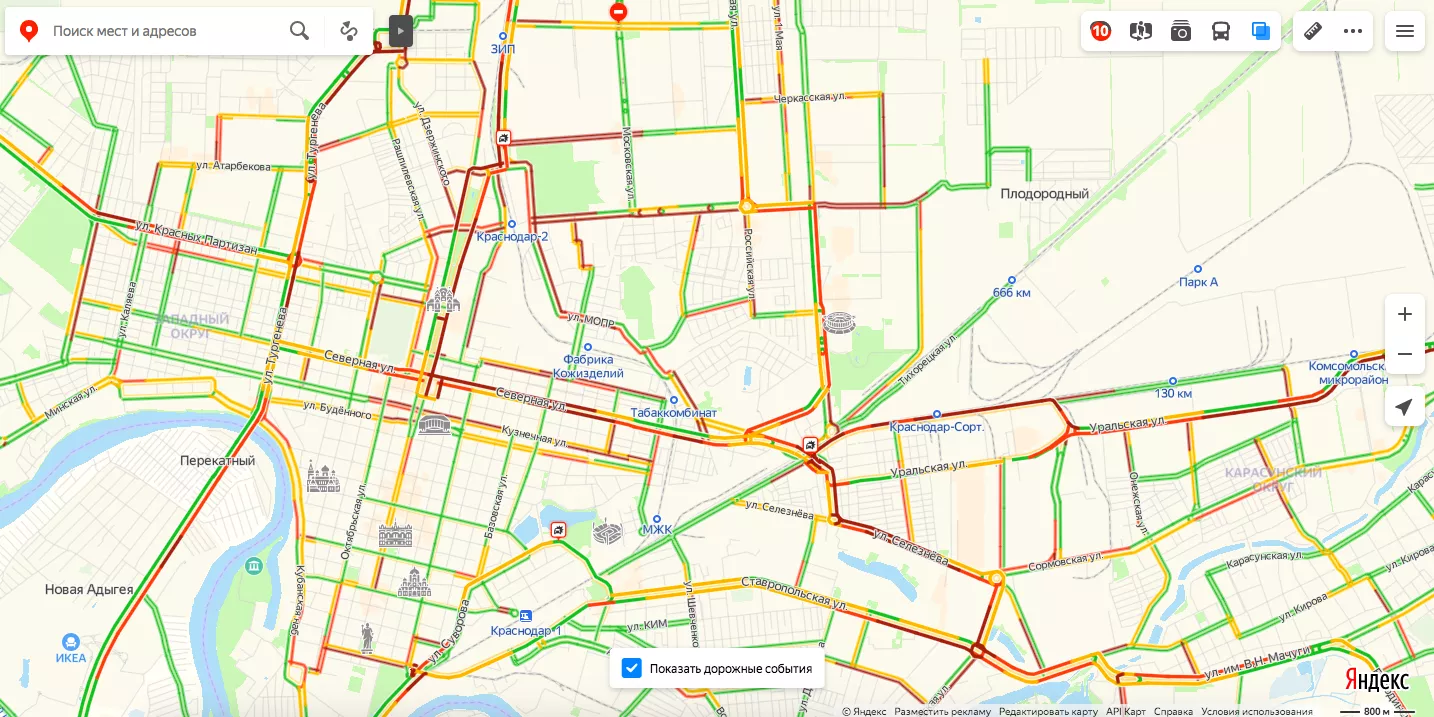Tap the ИКЕА place marker
This screenshot has width=1434, height=717.
click(x=70, y=641)
